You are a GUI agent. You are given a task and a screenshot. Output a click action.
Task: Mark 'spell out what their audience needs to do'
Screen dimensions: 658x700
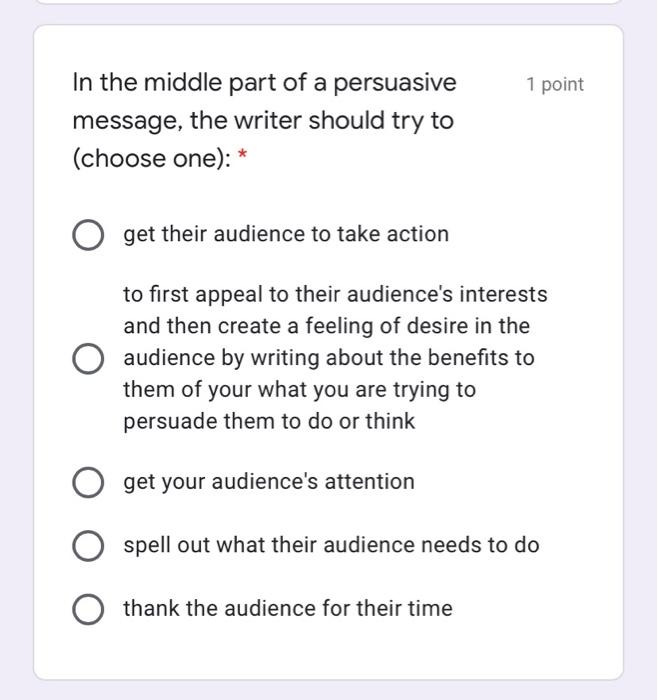(88, 546)
